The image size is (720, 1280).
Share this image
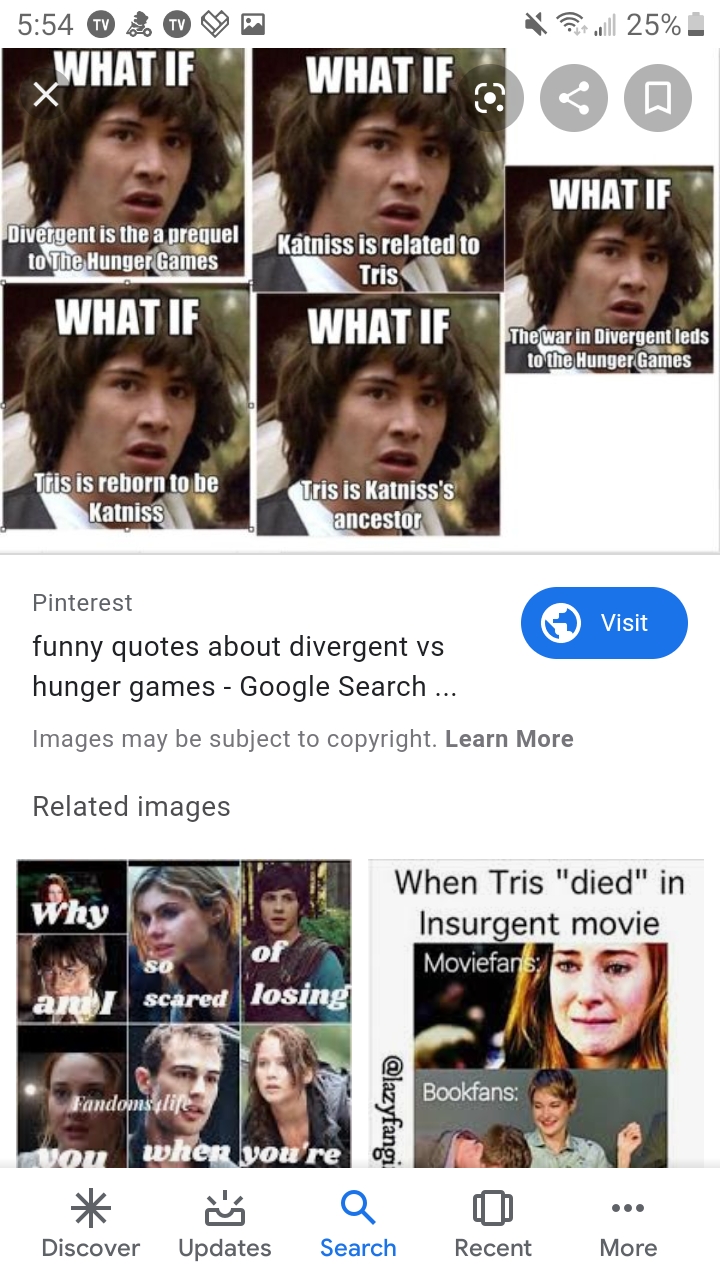click(x=573, y=98)
